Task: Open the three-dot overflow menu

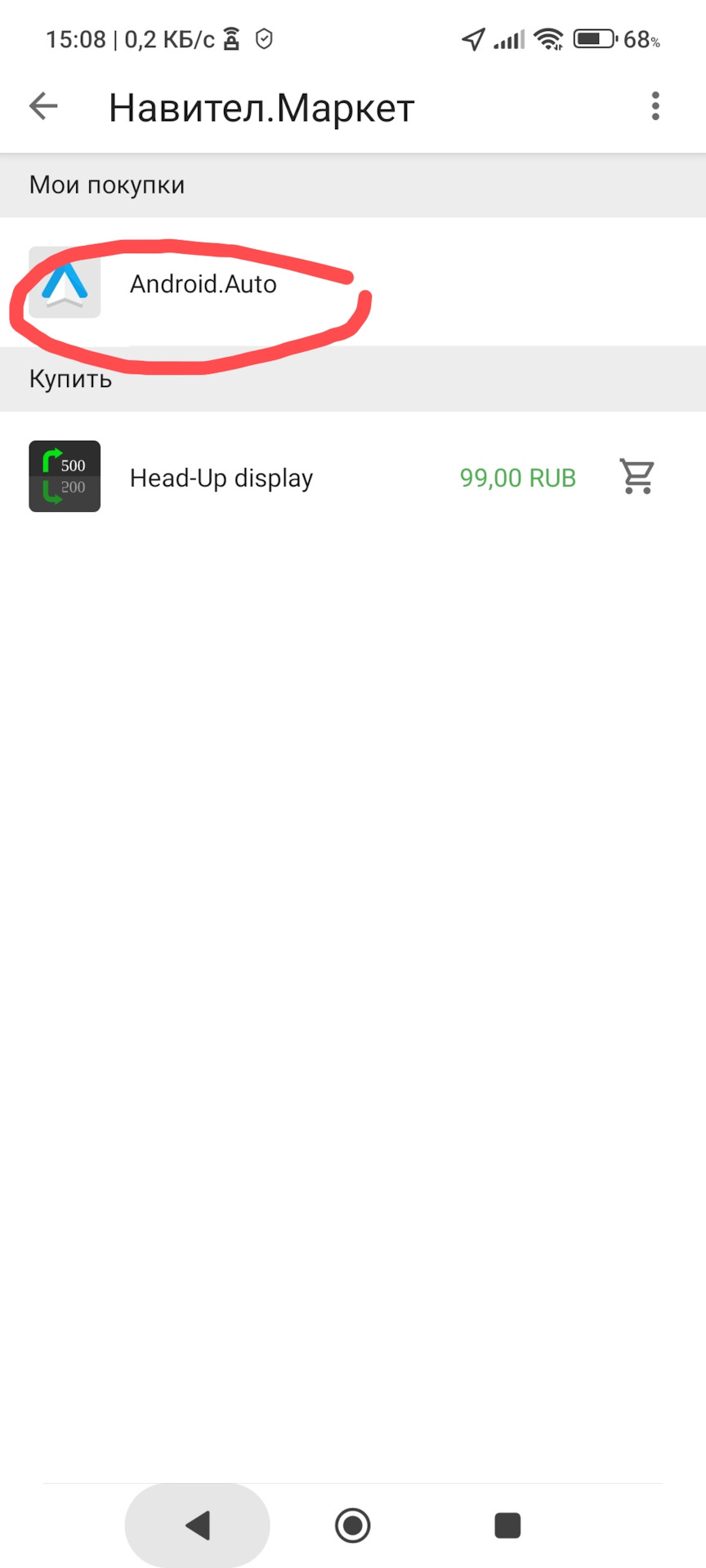Action: pyautogui.click(x=655, y=106)
